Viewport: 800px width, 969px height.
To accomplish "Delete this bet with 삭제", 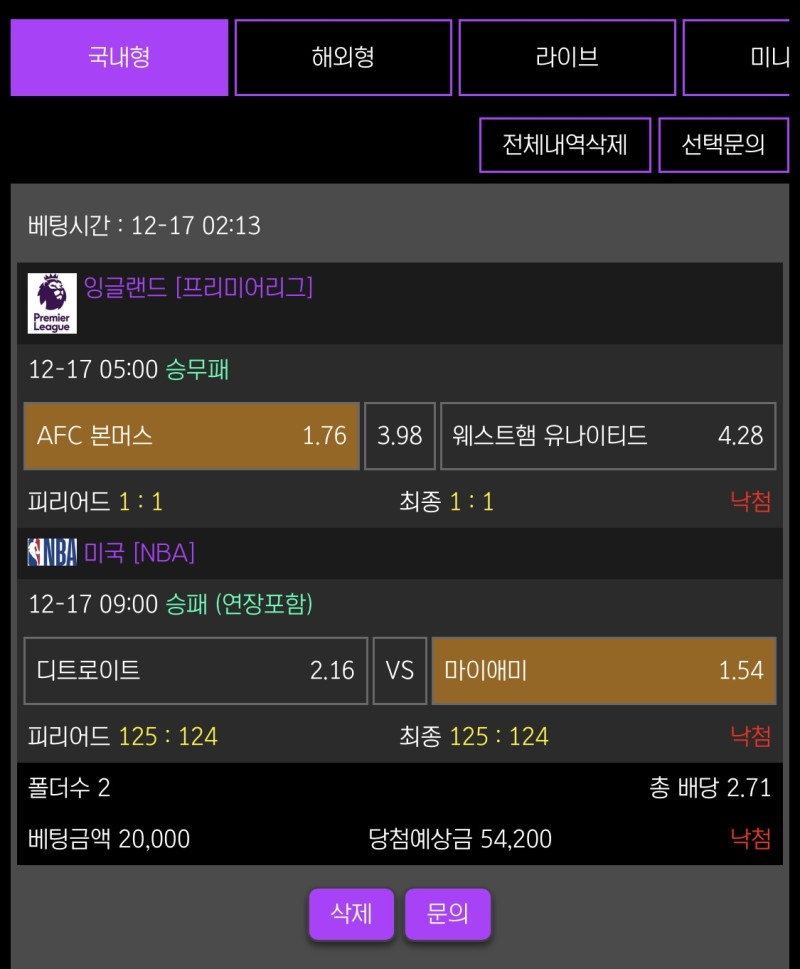I will 351,914.
